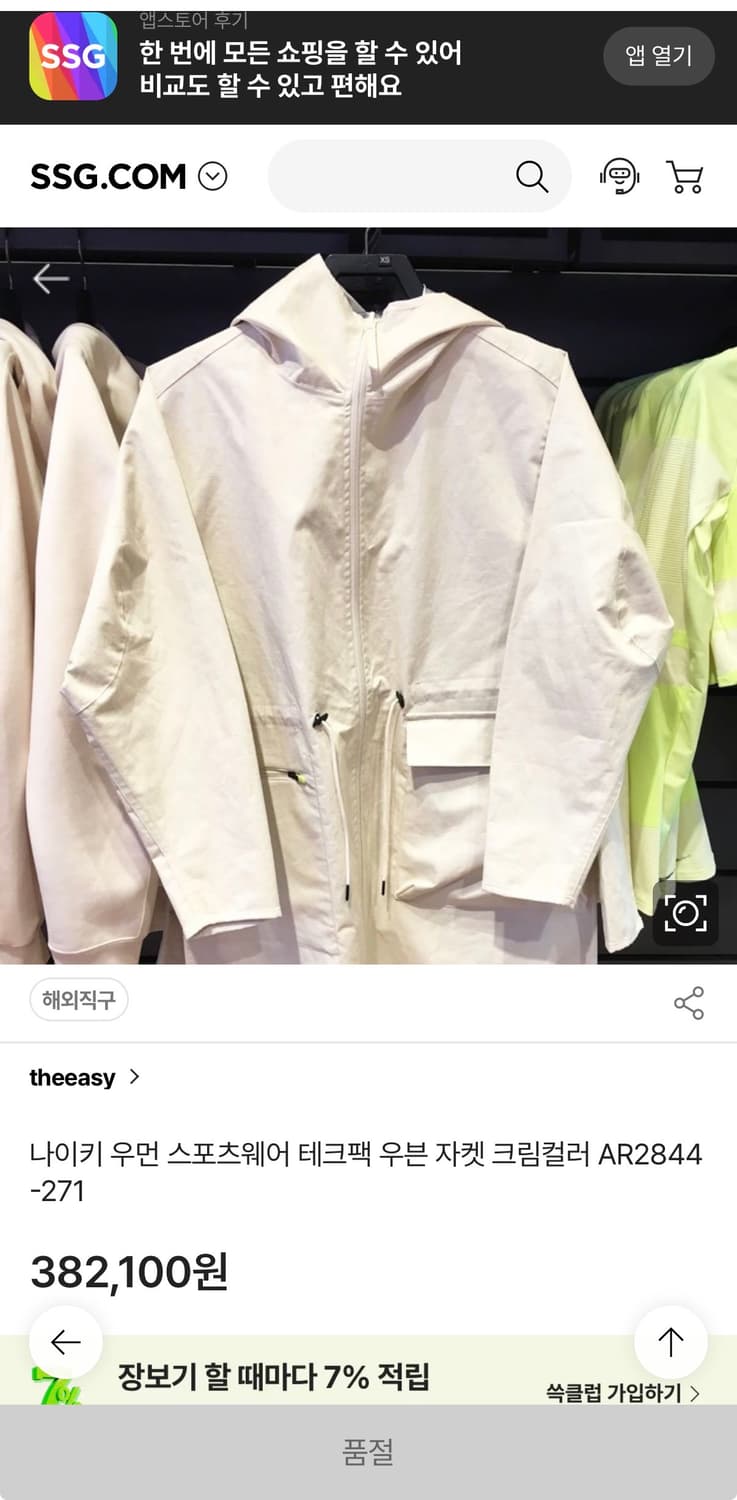Tap the 해외직구 tag label
The height and width of the screenshot is (1500, 737).
[78, 1001]
